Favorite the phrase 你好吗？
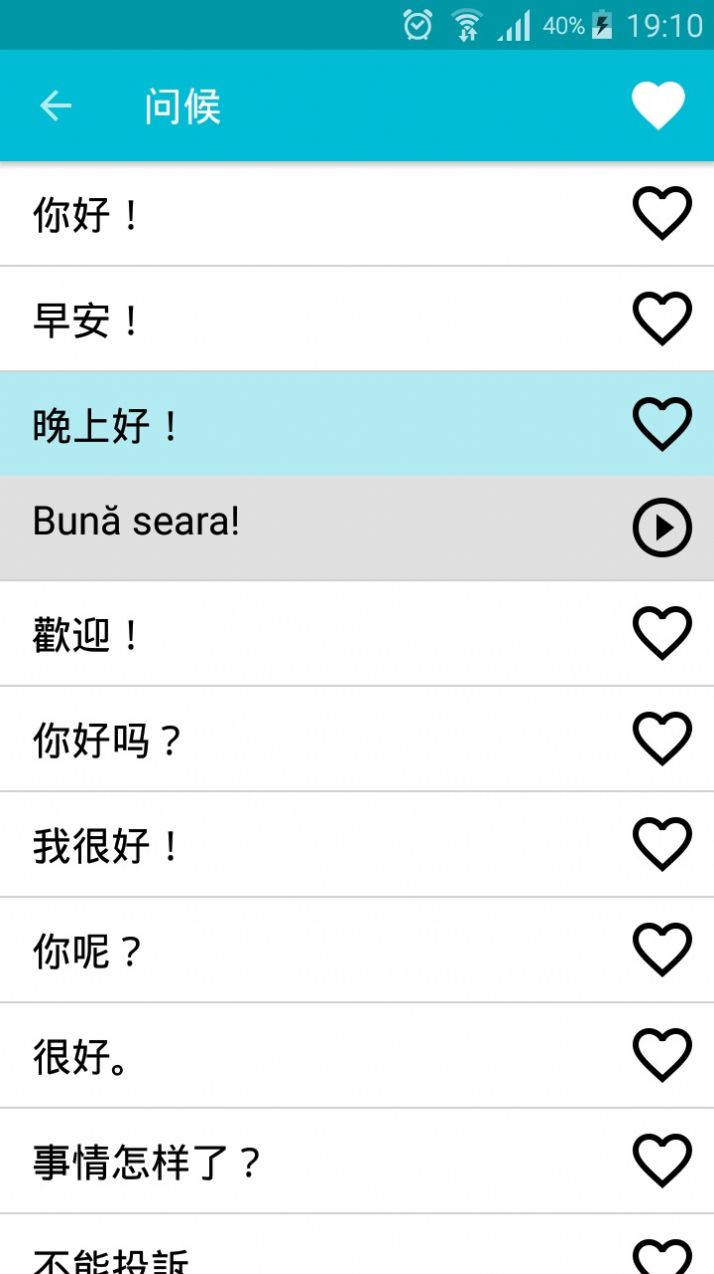The height and width of the screenshot is (1274, 714). click(x=662, y=739)
